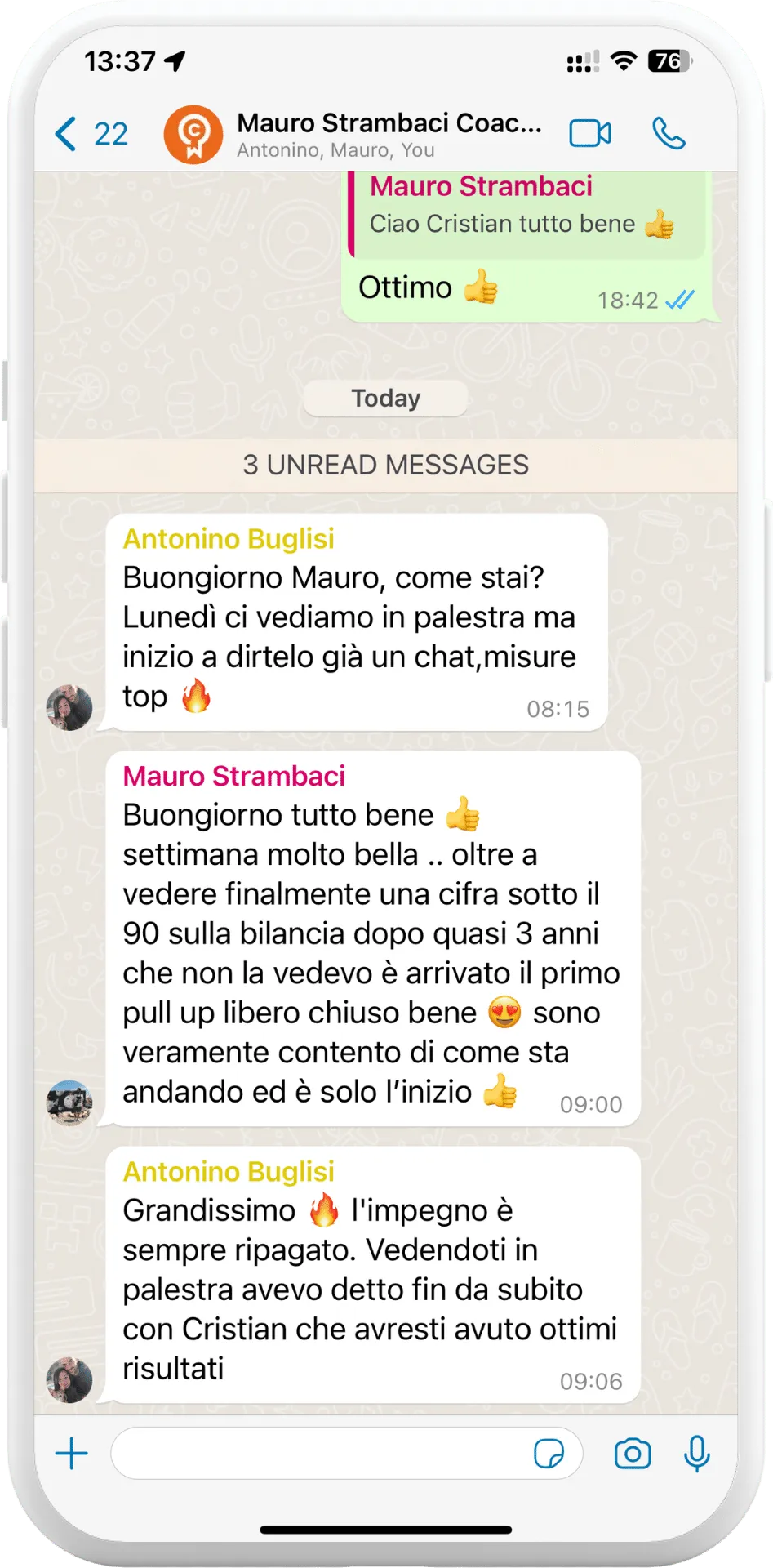This screenshot has height=1568, width=773.
Task: Open the sticker picker
Action: point(549,1454)
